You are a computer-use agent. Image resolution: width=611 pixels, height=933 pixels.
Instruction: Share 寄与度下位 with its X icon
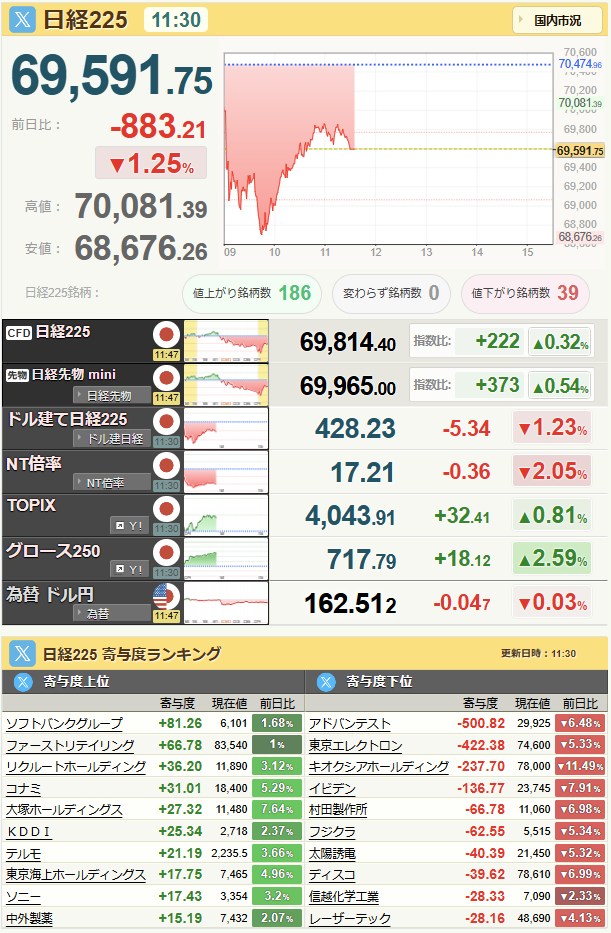click(x=325, y=682)
